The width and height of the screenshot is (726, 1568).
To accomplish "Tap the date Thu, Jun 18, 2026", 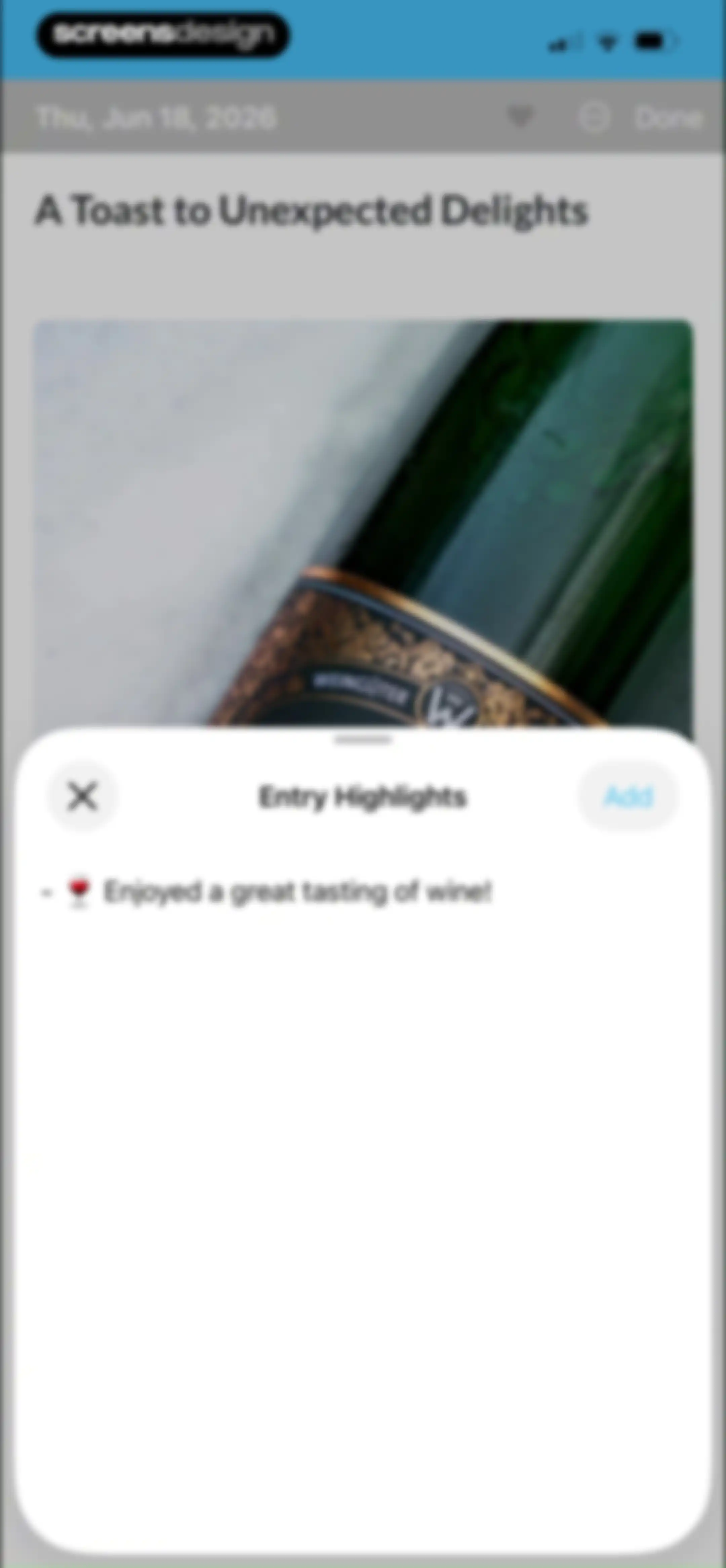I will [157, 118].
